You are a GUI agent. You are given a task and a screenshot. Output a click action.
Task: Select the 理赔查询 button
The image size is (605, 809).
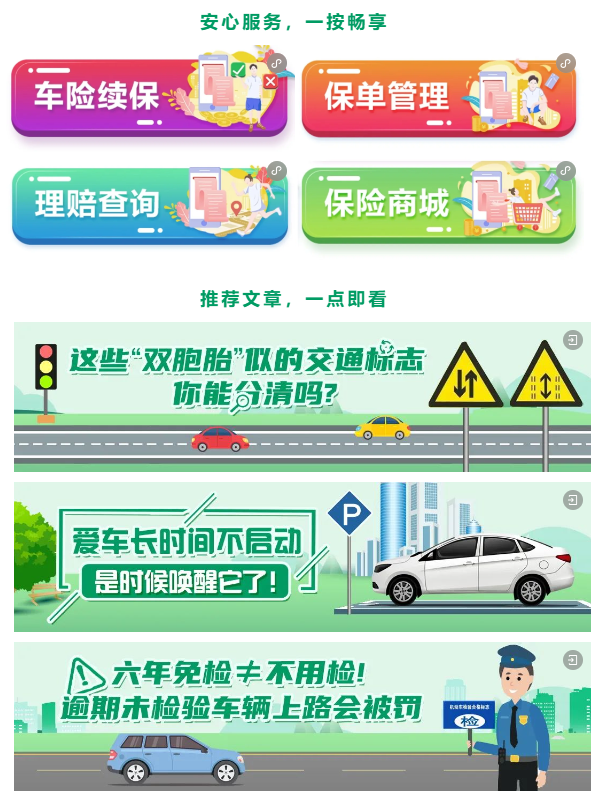(149, 204)
